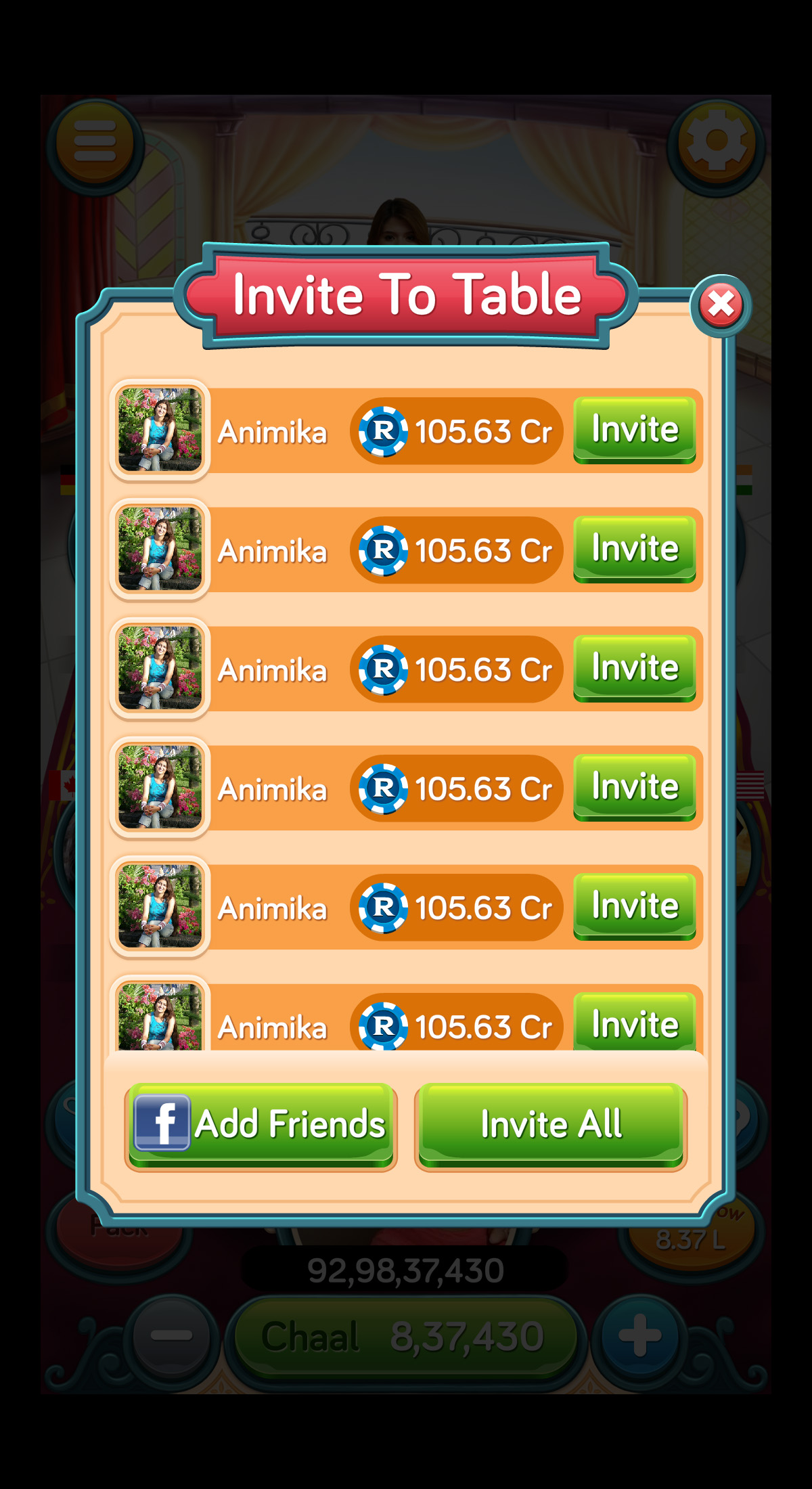812x1489 pixels.
Task: Tap Invite All button
Action: tap(551, 1126)
